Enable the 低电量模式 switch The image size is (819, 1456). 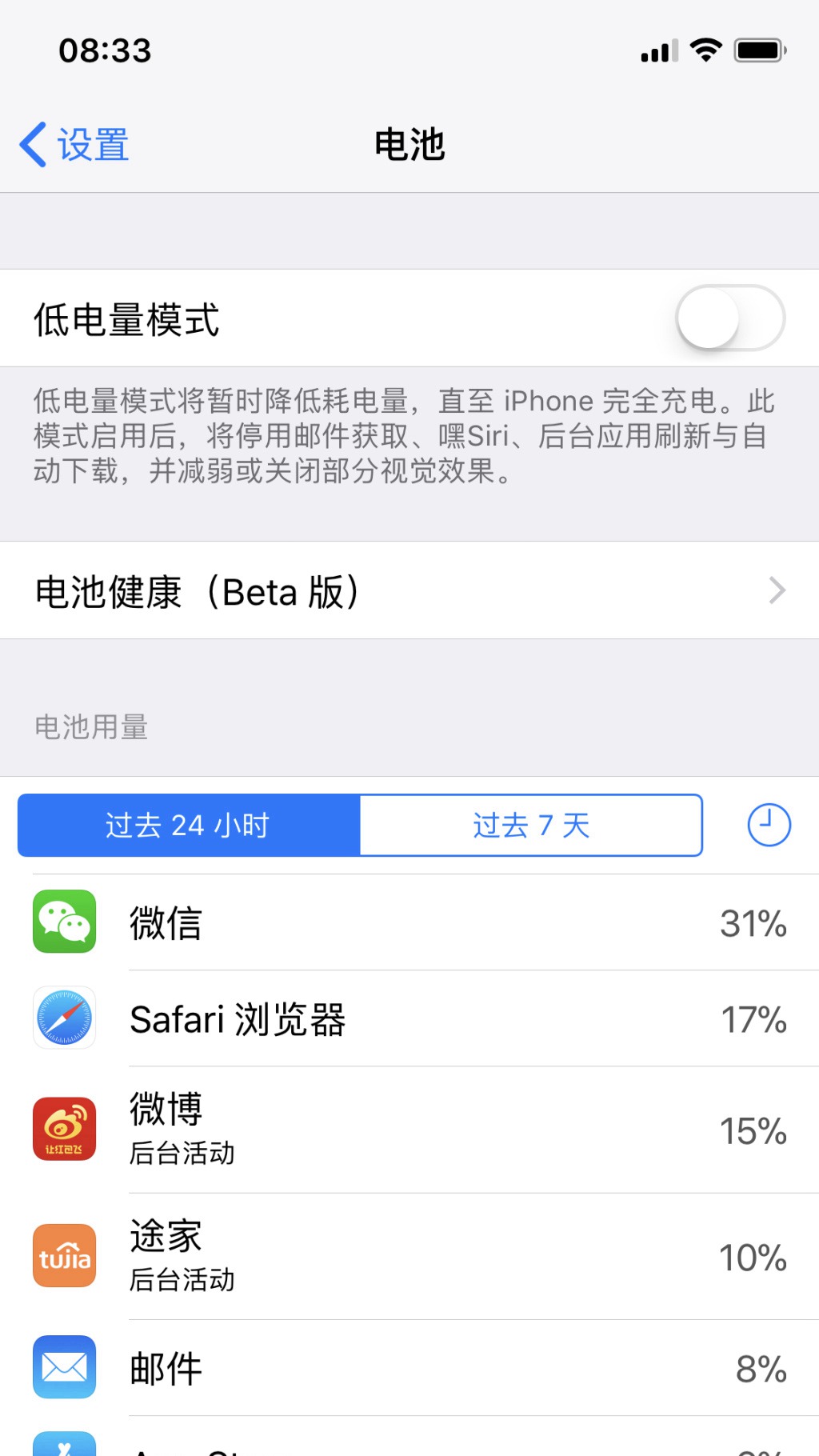click(729, 318)
